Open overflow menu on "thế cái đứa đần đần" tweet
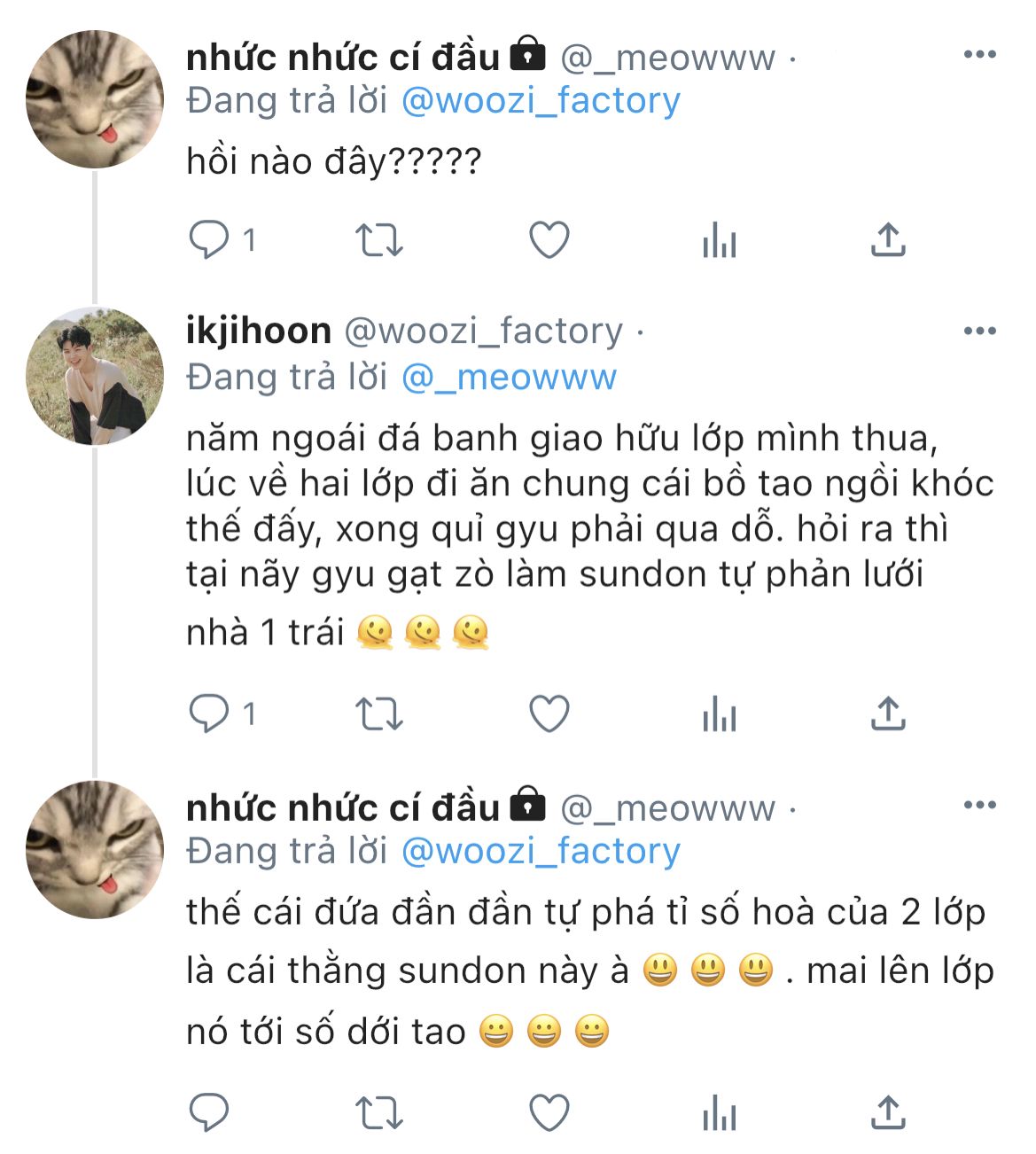The image size is (1036, 1154). tap(979, 805)
